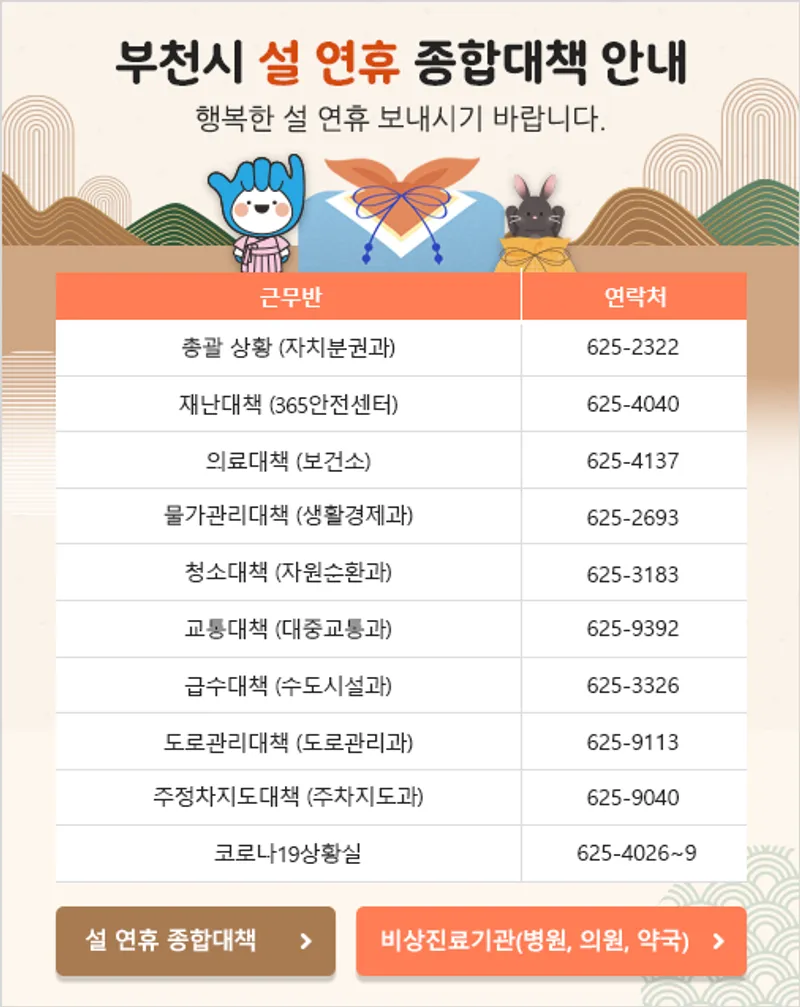
Task: View 비상진료기관 (병원, 의원, 약국) list
Action: point(551,940)
